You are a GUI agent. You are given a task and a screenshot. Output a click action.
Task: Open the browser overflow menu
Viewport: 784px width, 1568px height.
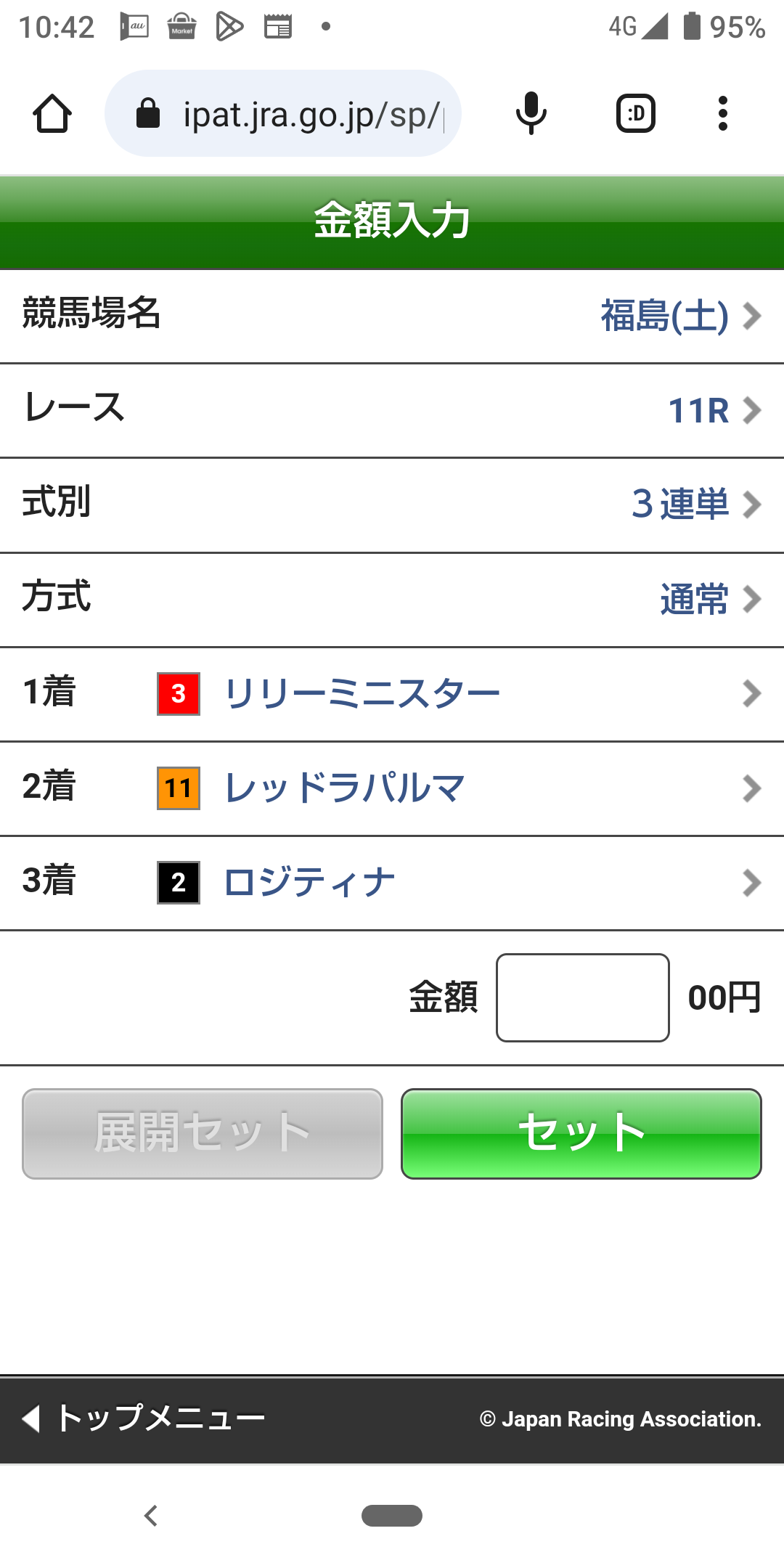click(722, 114)
